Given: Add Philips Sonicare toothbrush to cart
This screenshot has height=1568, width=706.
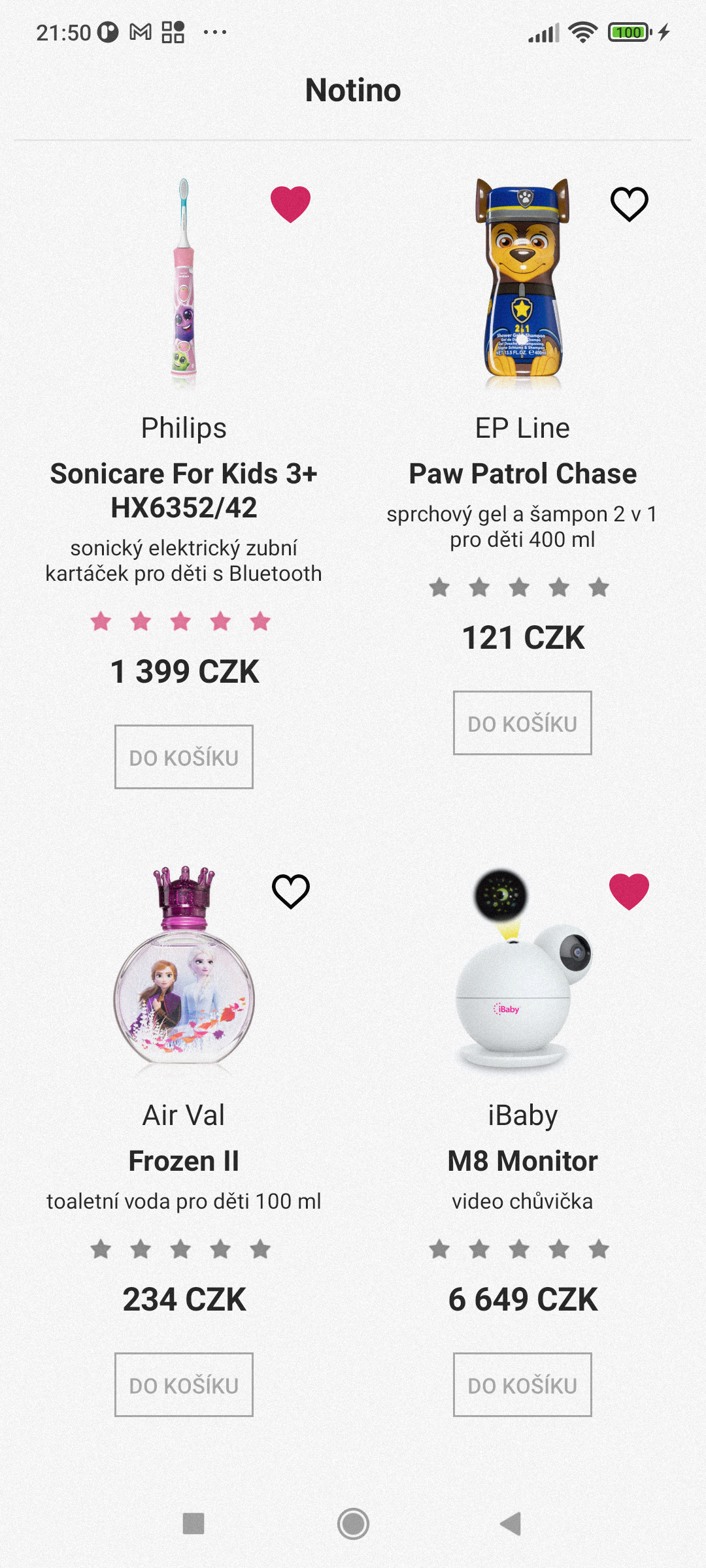Looking at the screenshot, I should tap(184, 757).
